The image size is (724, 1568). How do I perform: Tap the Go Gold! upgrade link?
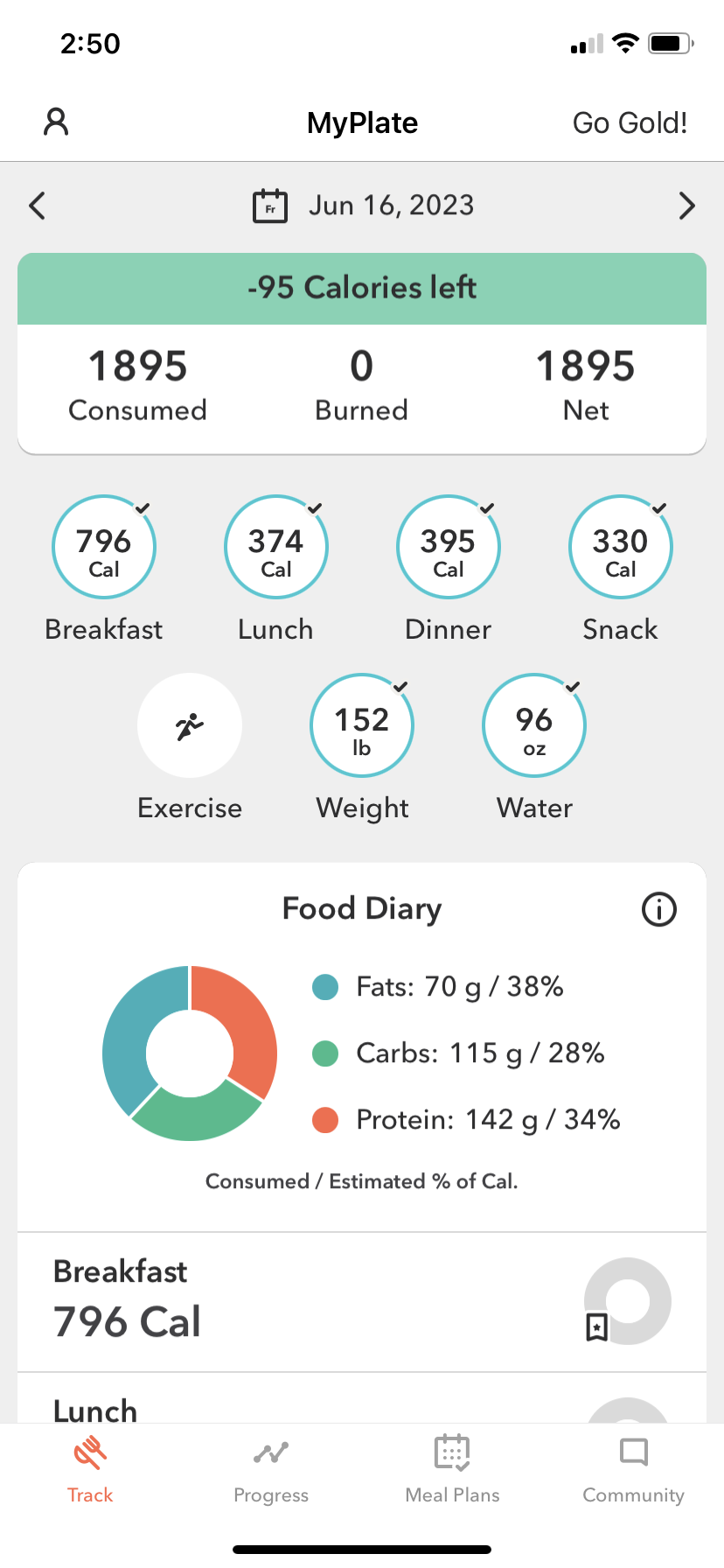[x=630, y=122]
